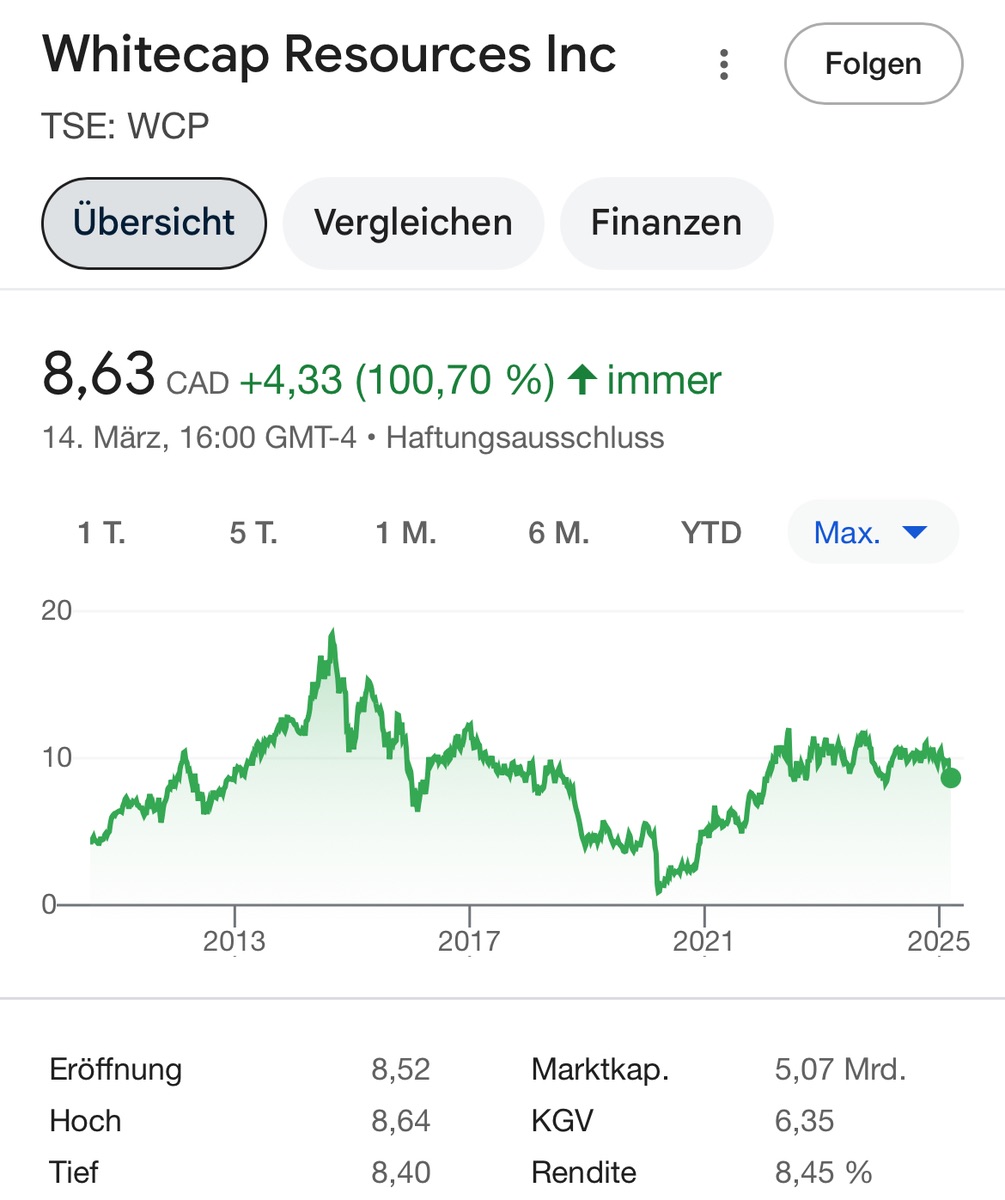The width and height of the screenshot is (1005, 1200).
Task: Follow Whitecap Resources with Folgen button
Action: point(873,64)
